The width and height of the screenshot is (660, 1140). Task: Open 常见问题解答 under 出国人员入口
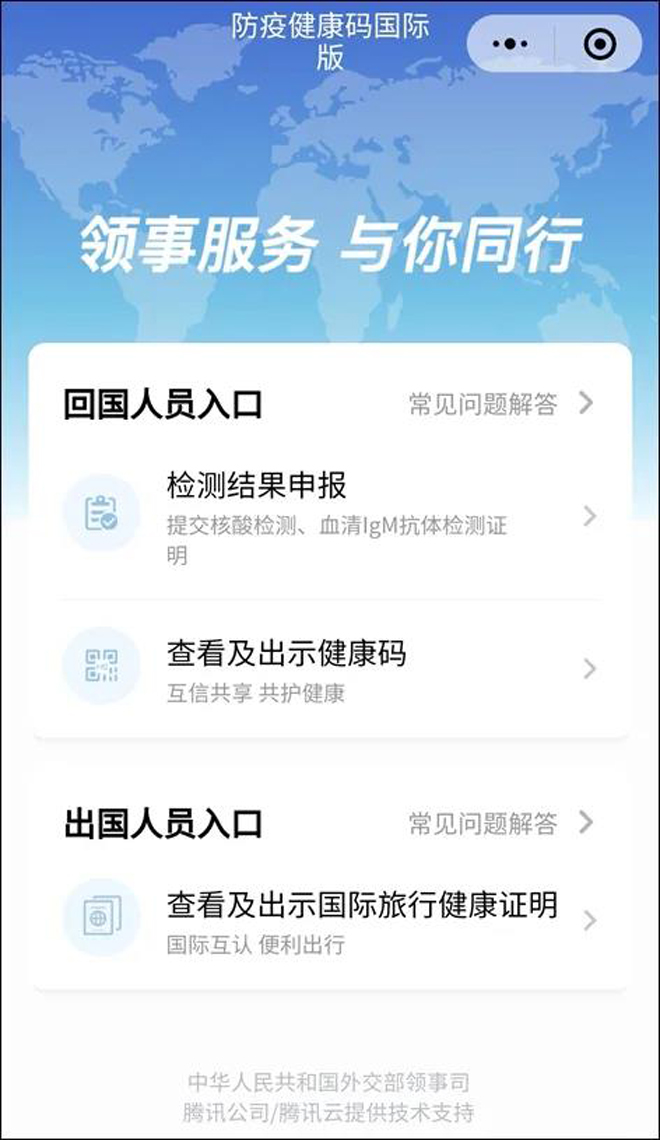tap(500, 823)
